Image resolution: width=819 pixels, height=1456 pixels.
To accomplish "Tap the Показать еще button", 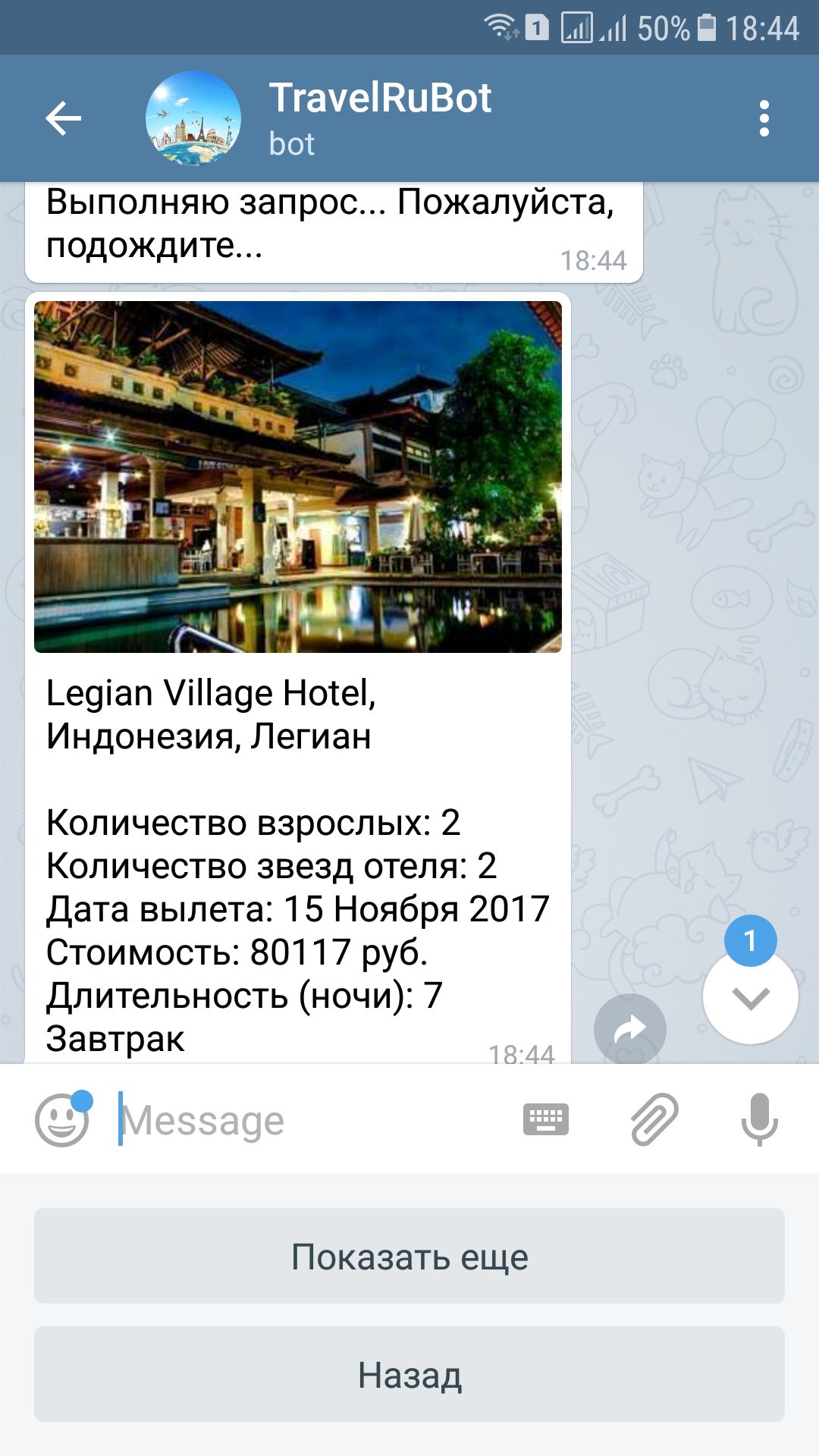I will [x=409, y=1257].
